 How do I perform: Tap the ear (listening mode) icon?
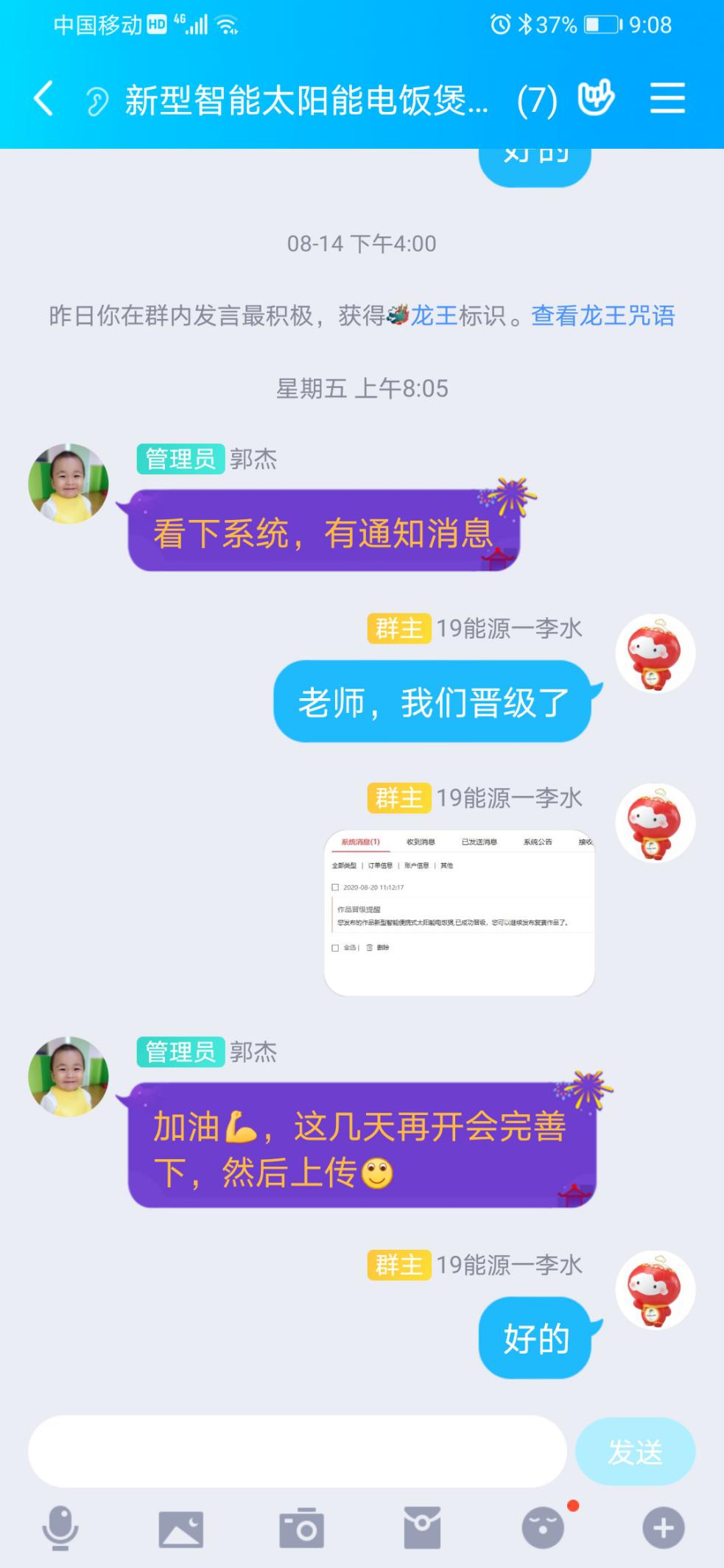(x=96, y=101)
